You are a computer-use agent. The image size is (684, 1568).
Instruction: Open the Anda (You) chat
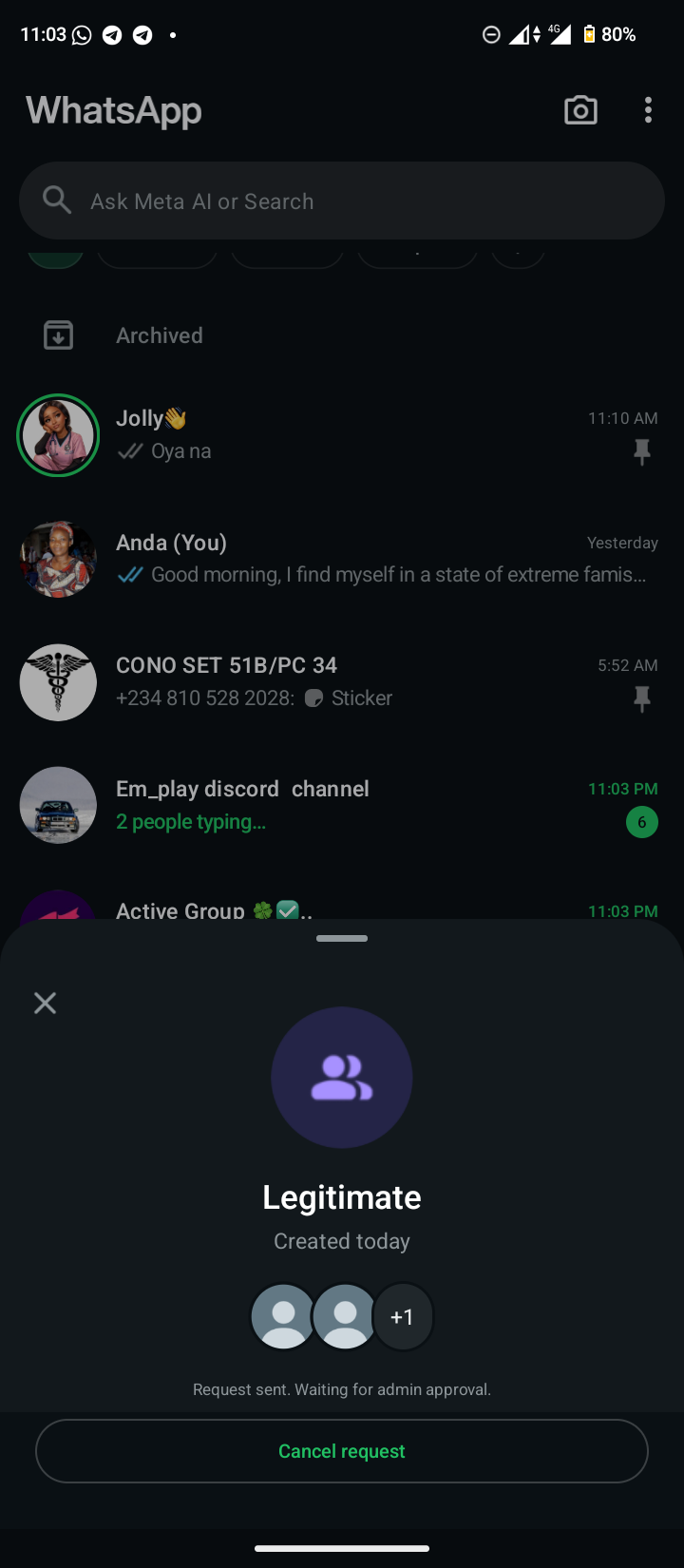380,558
